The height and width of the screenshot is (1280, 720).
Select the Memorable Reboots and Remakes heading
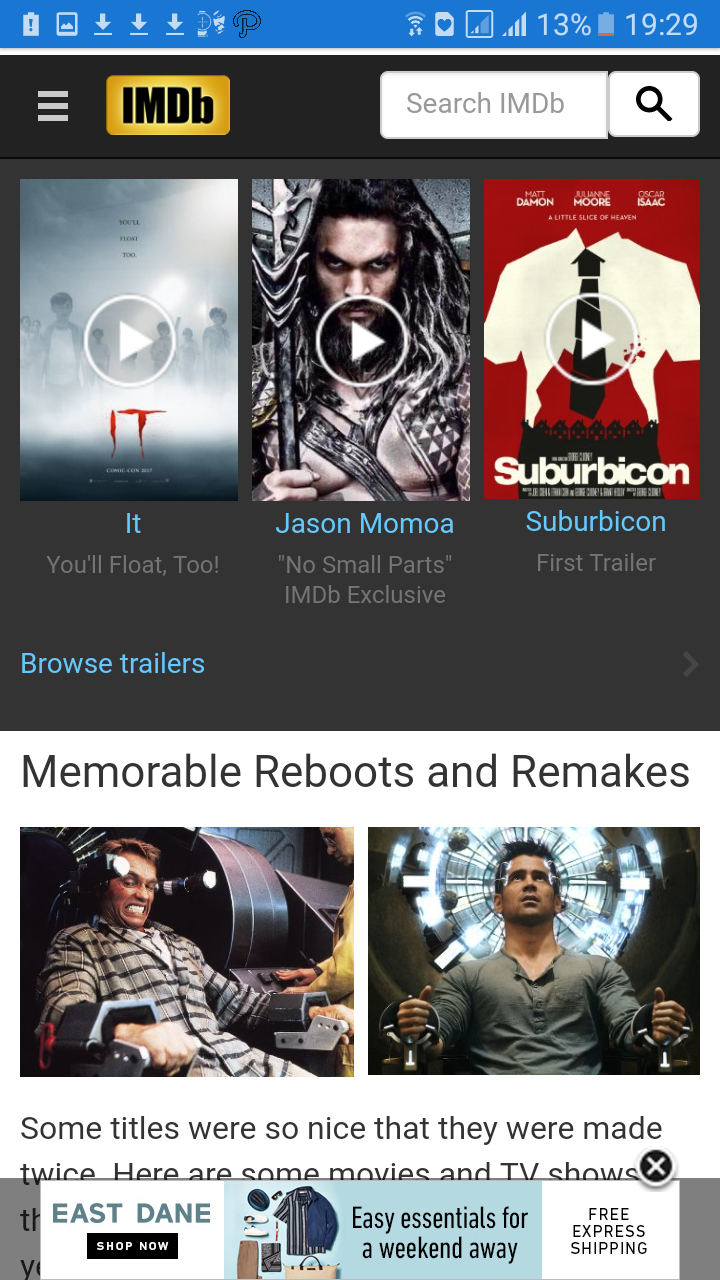click(355, 771)
